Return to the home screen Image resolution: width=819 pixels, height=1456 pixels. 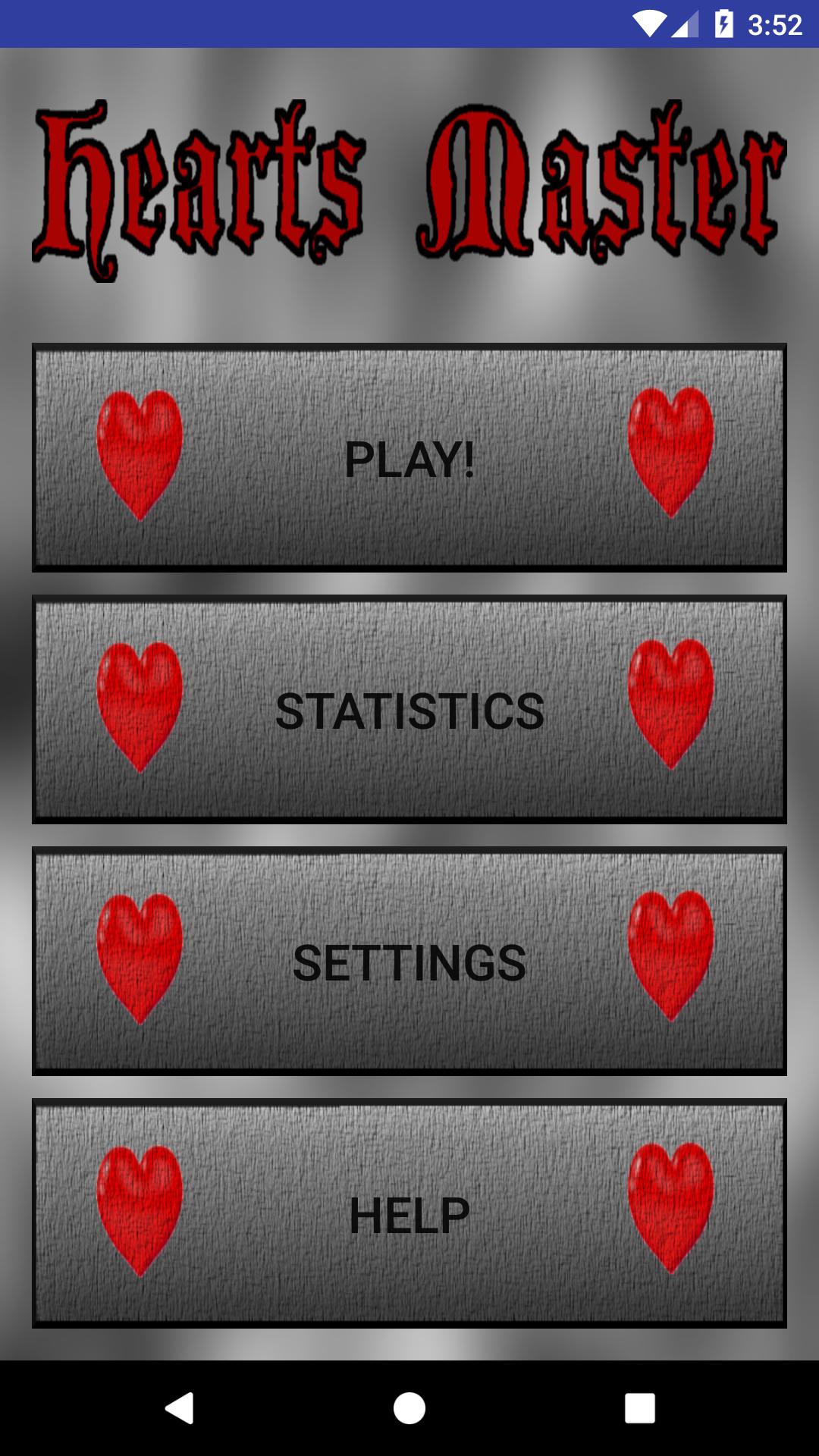tap(409, 1408)
